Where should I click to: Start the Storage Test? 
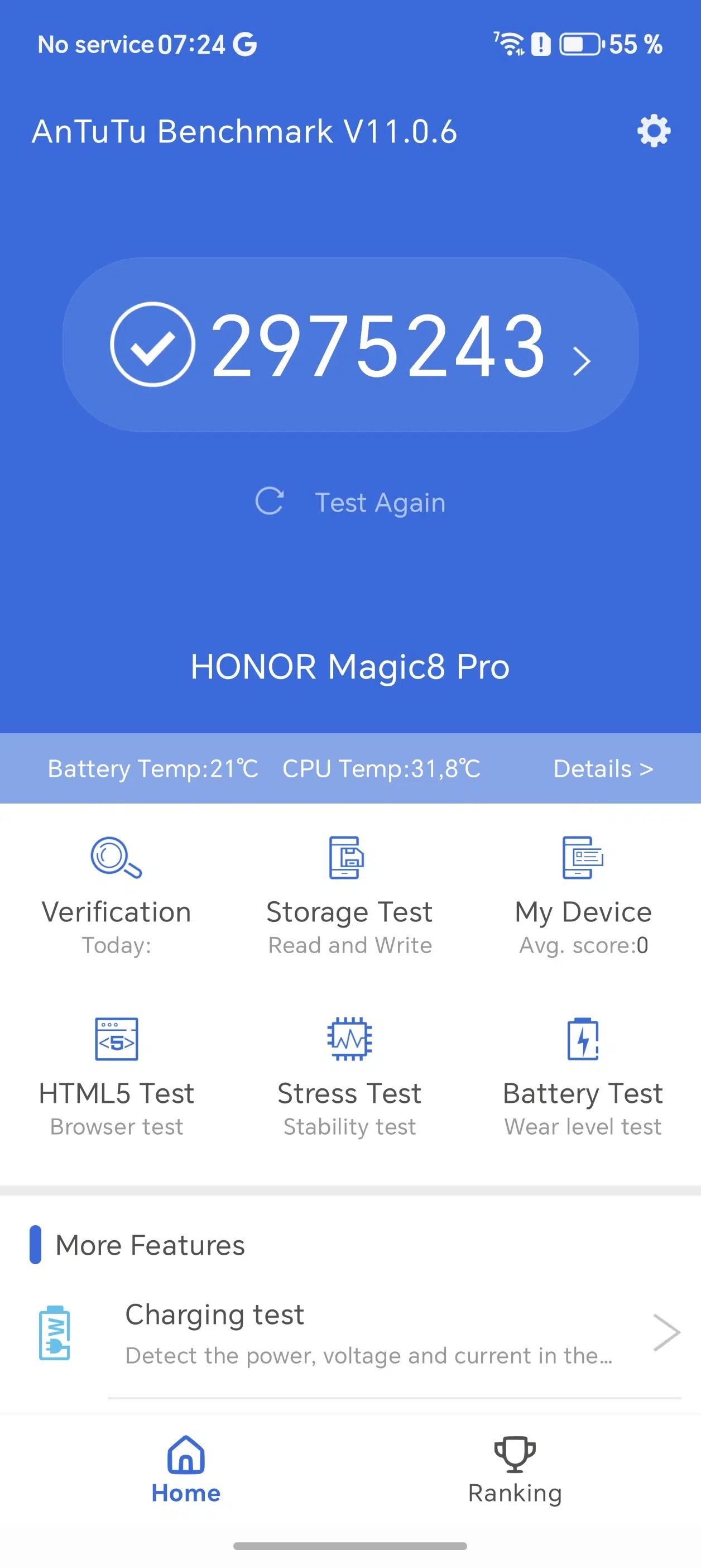point(350,895)
